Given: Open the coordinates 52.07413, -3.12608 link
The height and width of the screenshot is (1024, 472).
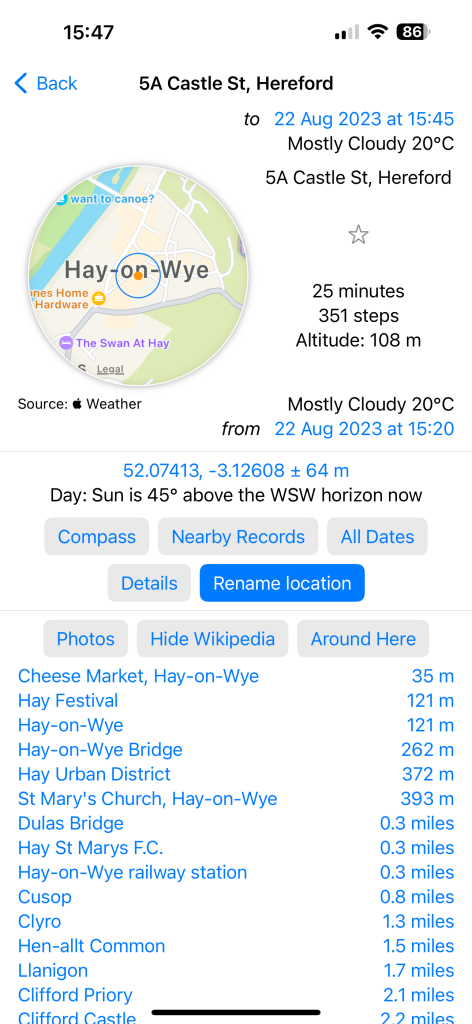Looking at the screenshot, I should point(236,470).
